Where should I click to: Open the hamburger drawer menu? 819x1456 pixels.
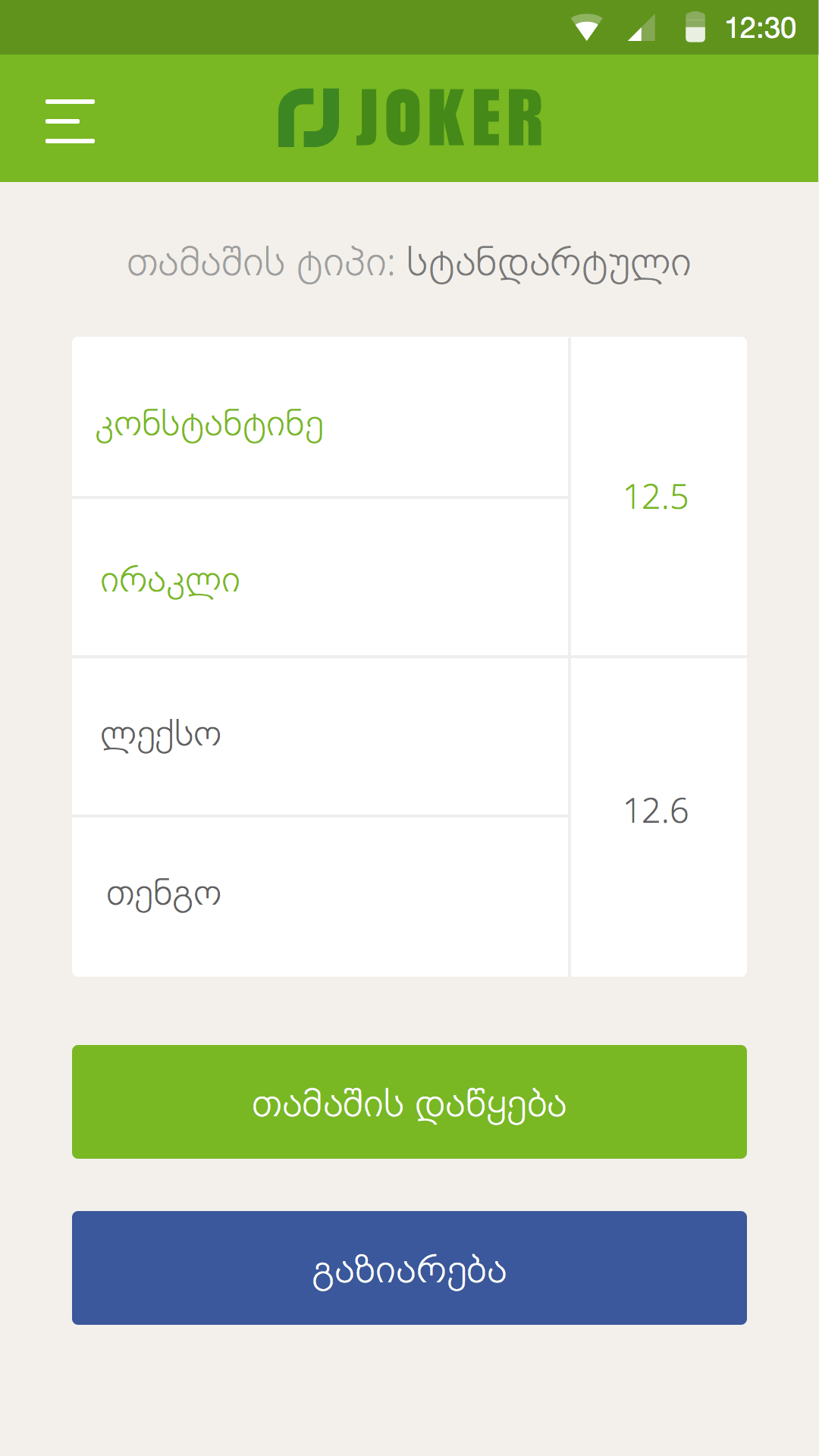70,121
